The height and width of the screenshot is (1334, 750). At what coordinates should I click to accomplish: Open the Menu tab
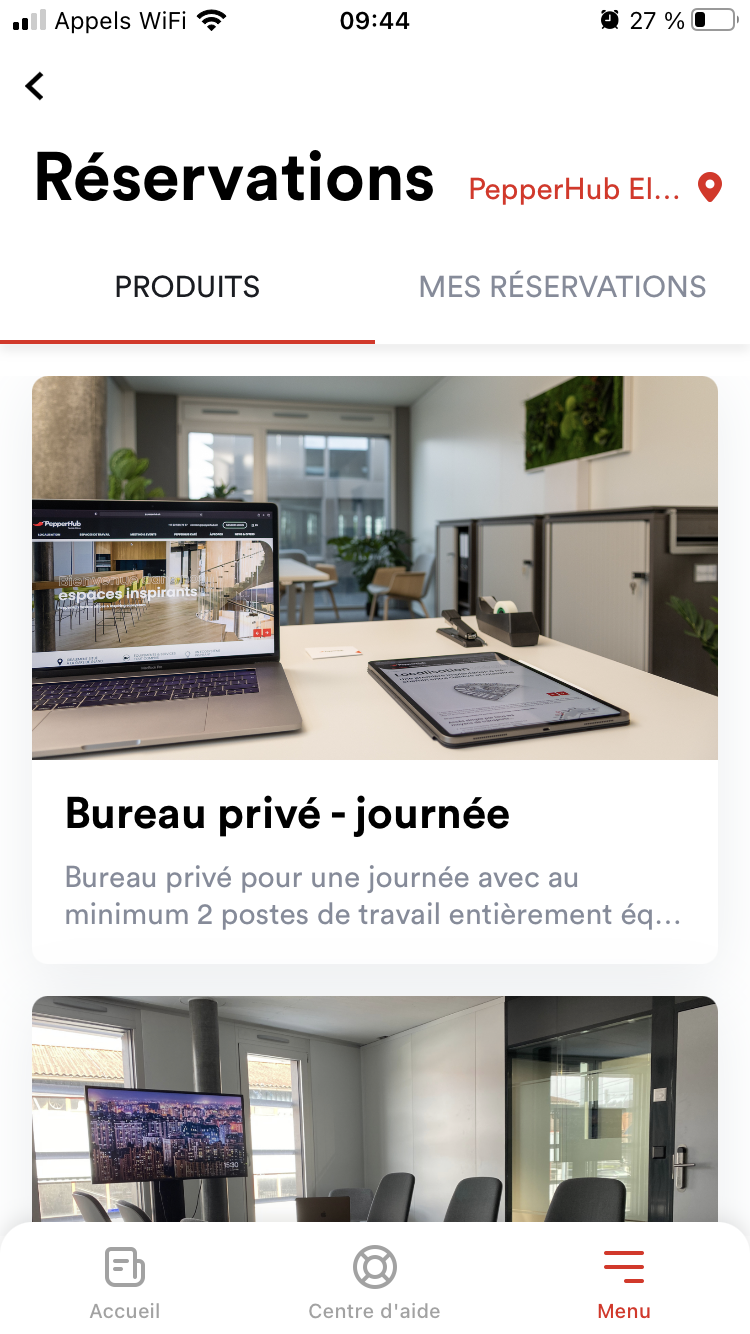point(624,1282)
